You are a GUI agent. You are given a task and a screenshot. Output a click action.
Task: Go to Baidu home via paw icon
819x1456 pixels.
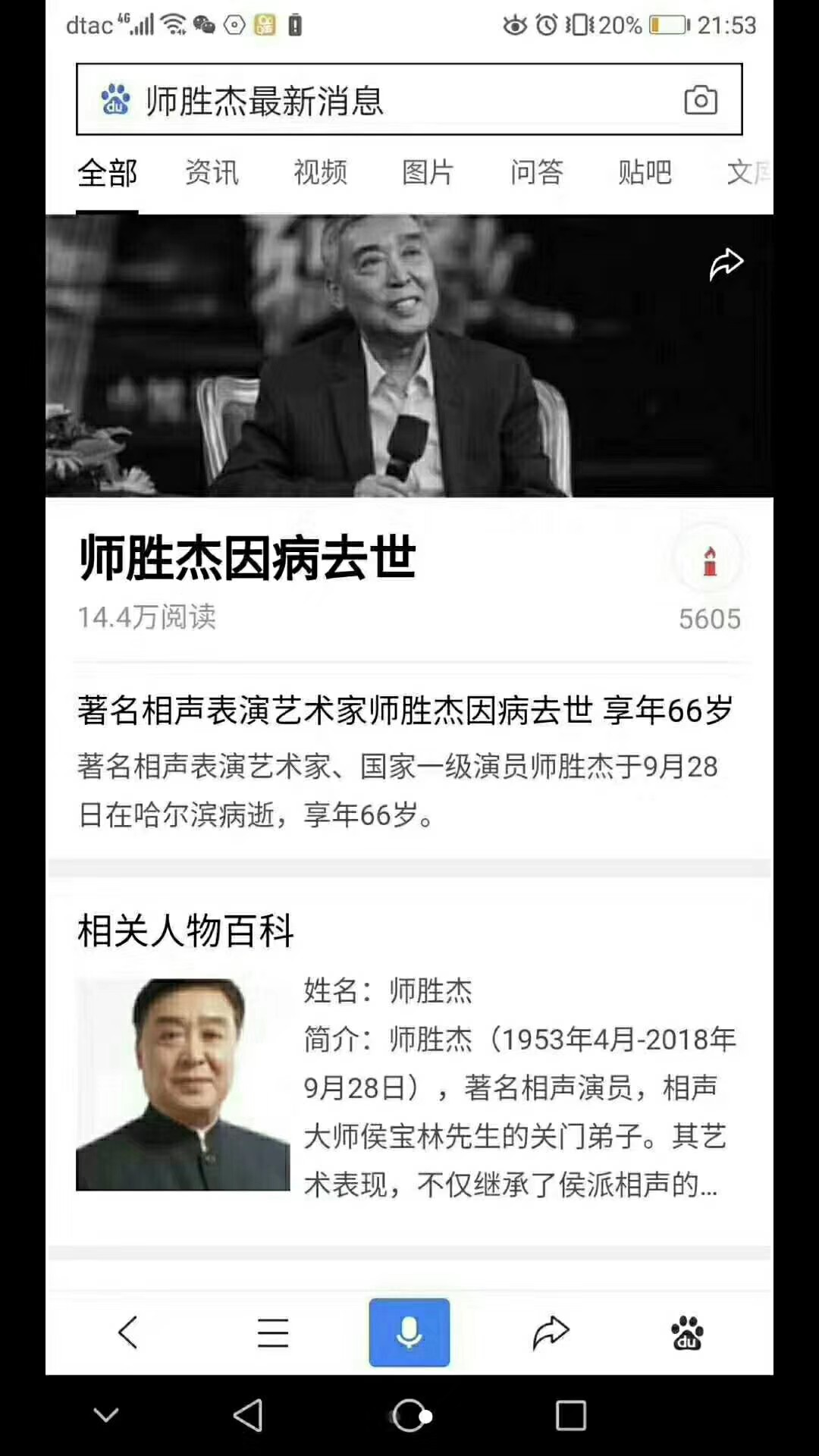(x=687, y=1332)
